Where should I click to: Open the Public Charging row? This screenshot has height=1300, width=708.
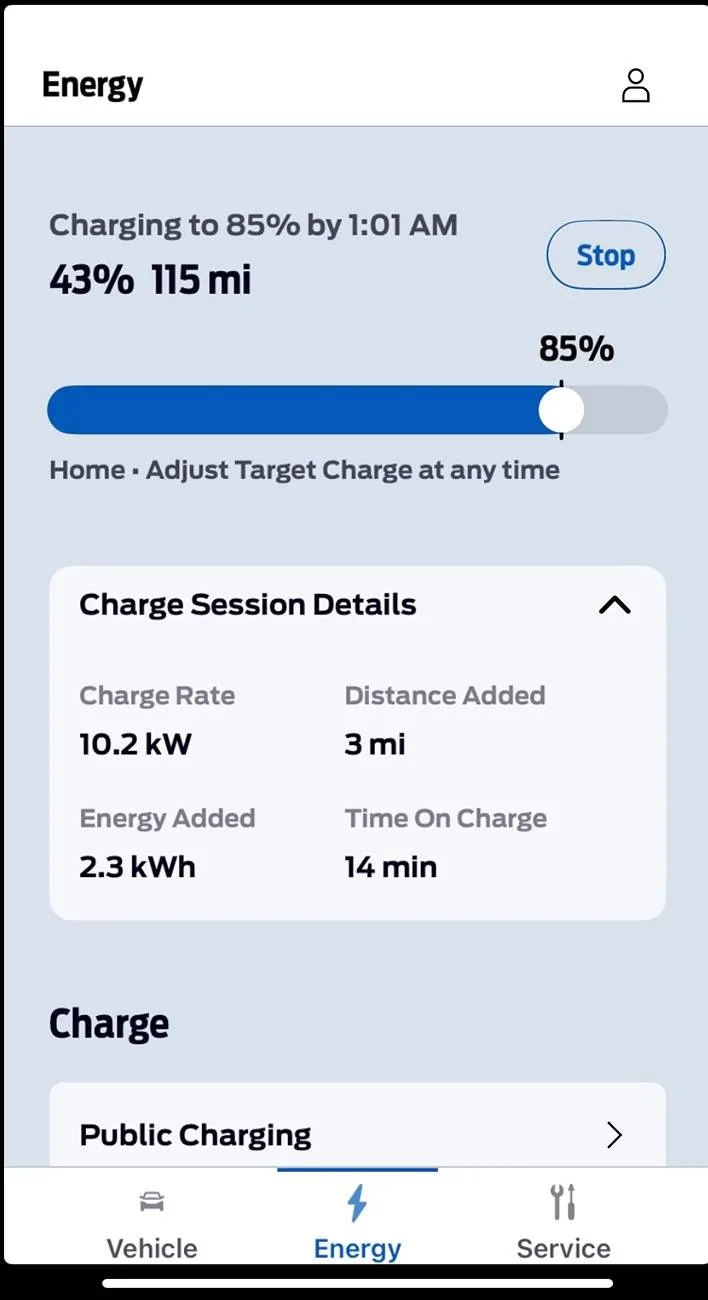point(357,1135)
